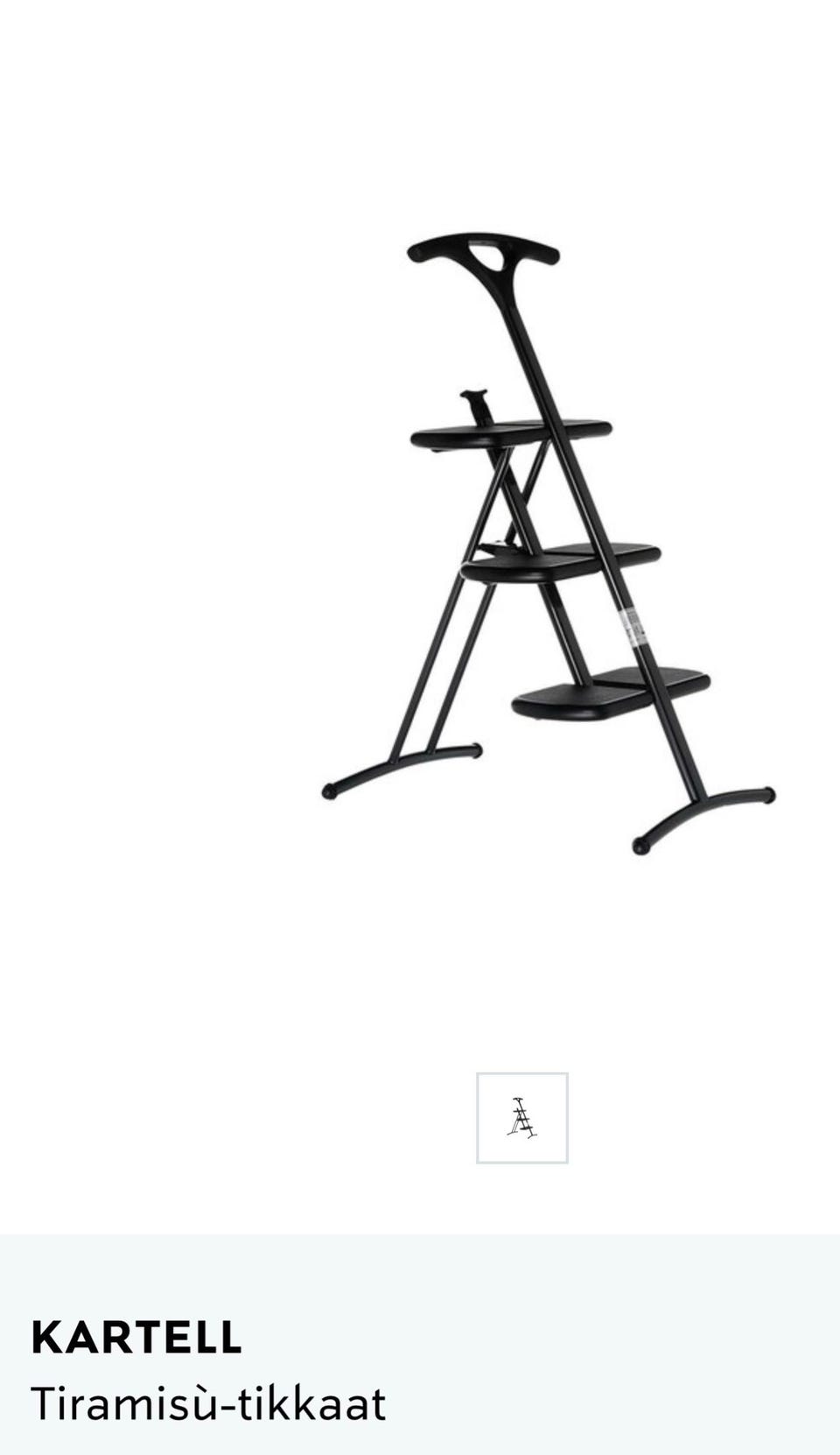Image resolution: width=840 pixels, height=1455 pixels.
Task: Select the small ladder image thumbnail
Action: pos(521,1117)
